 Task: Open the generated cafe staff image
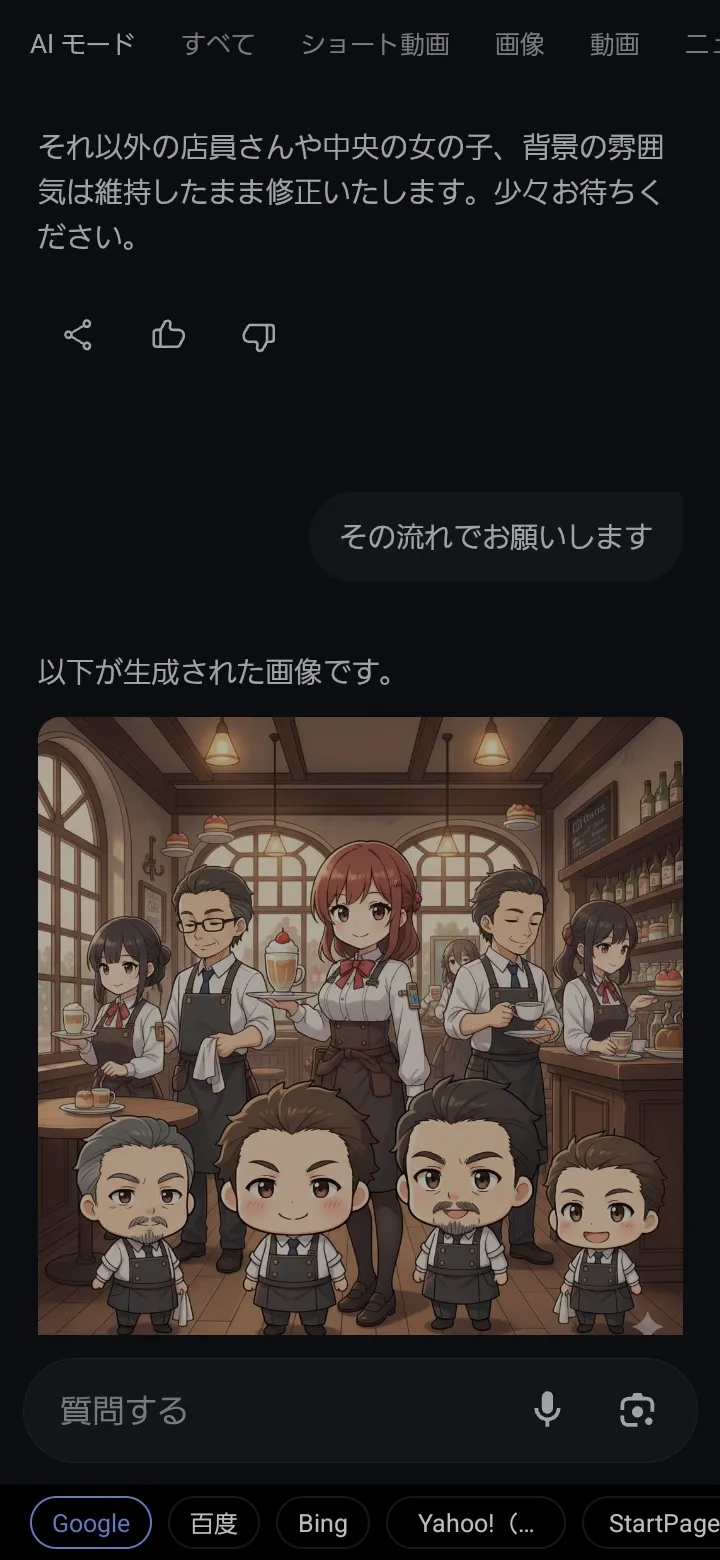click(x=360, y=1025)
